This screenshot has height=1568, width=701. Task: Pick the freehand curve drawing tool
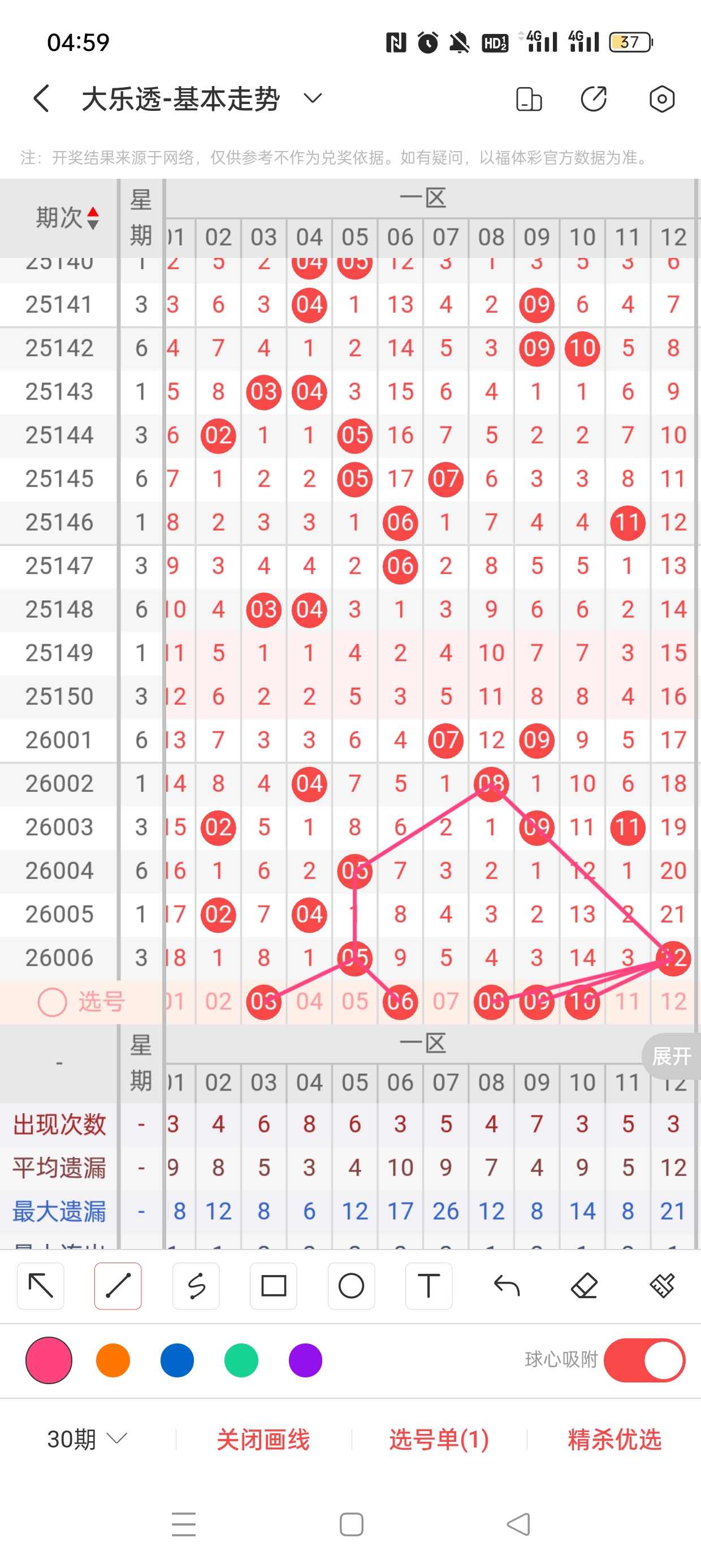pyautogui.click(x=196, y=1286)
